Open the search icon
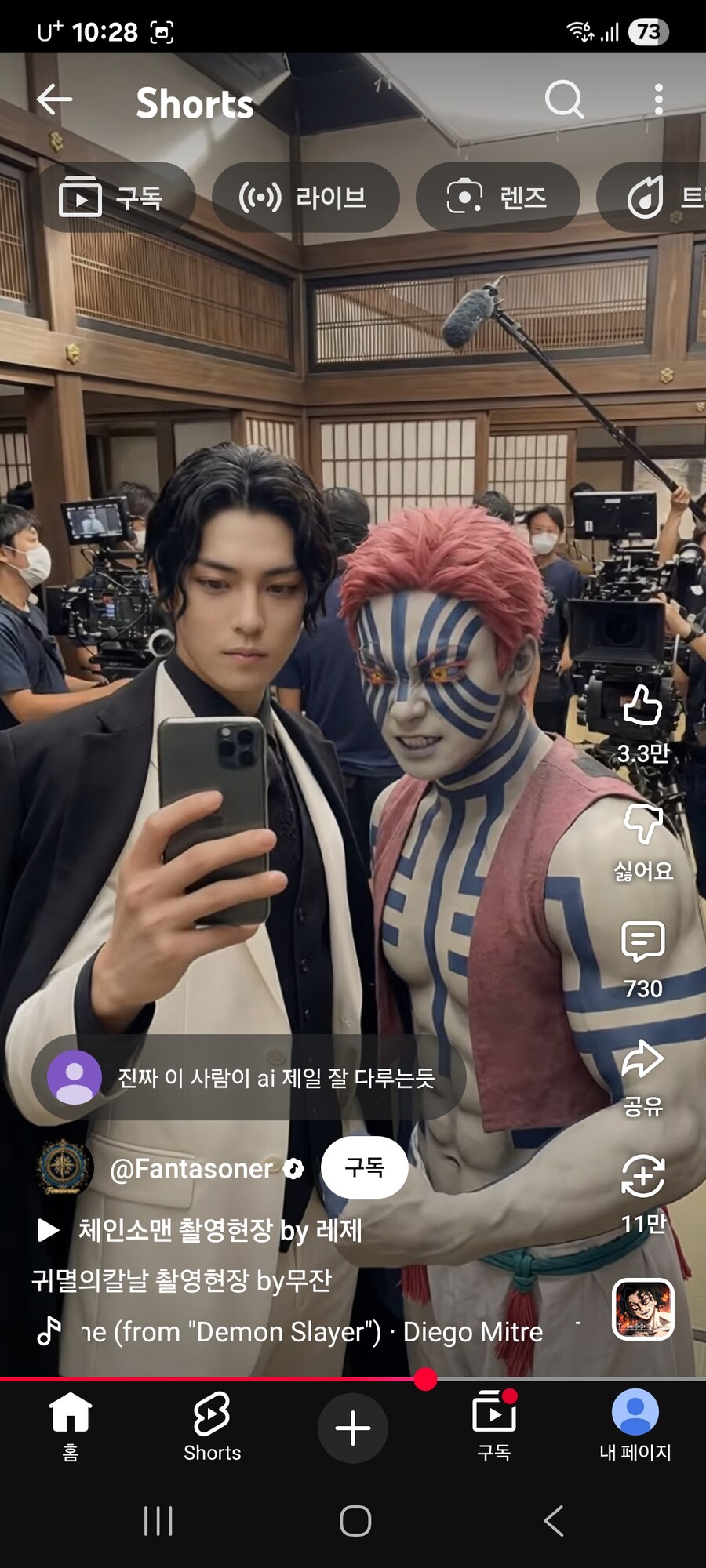This screenshot has height=1568, width=706. click(564, 100)
